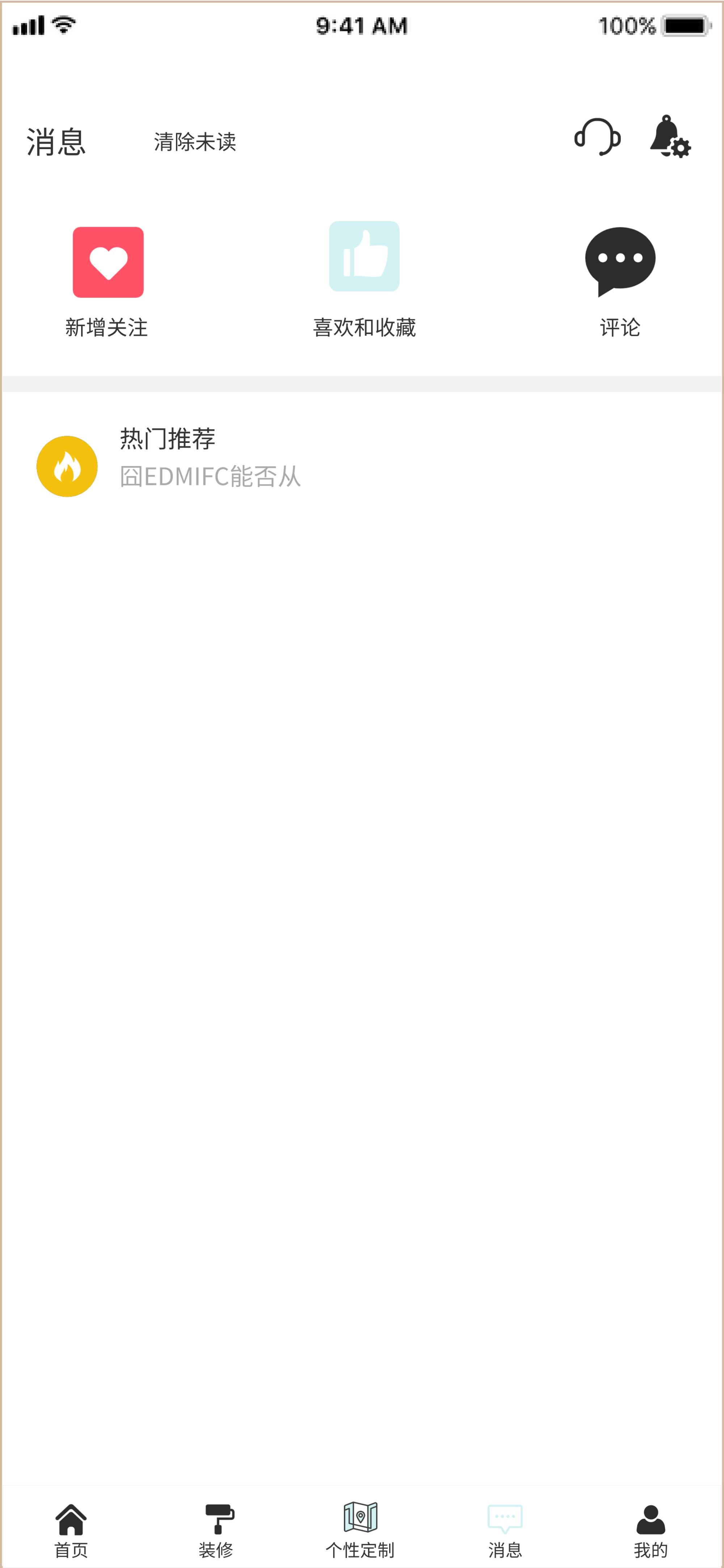Screen dimensions: 724x1568
Task: Open notification settings bell icon
Action: pyautogui.click(x=669, y=137)
